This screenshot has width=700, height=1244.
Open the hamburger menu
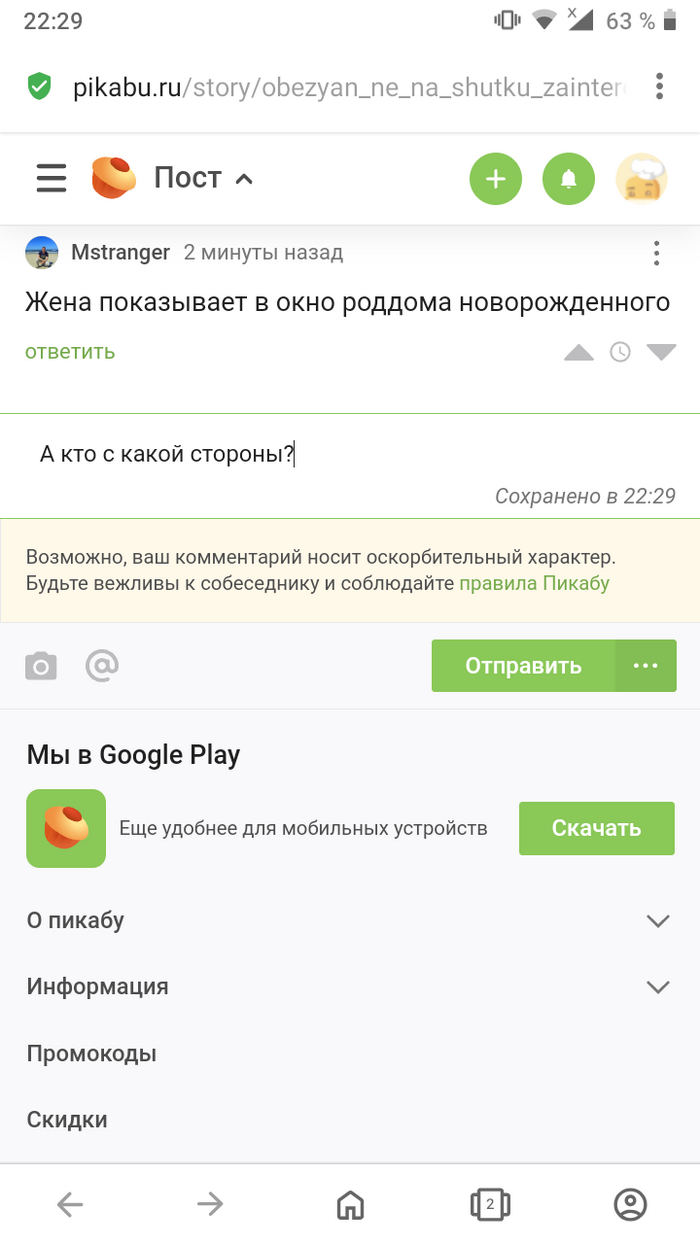(x=51, y=178)
